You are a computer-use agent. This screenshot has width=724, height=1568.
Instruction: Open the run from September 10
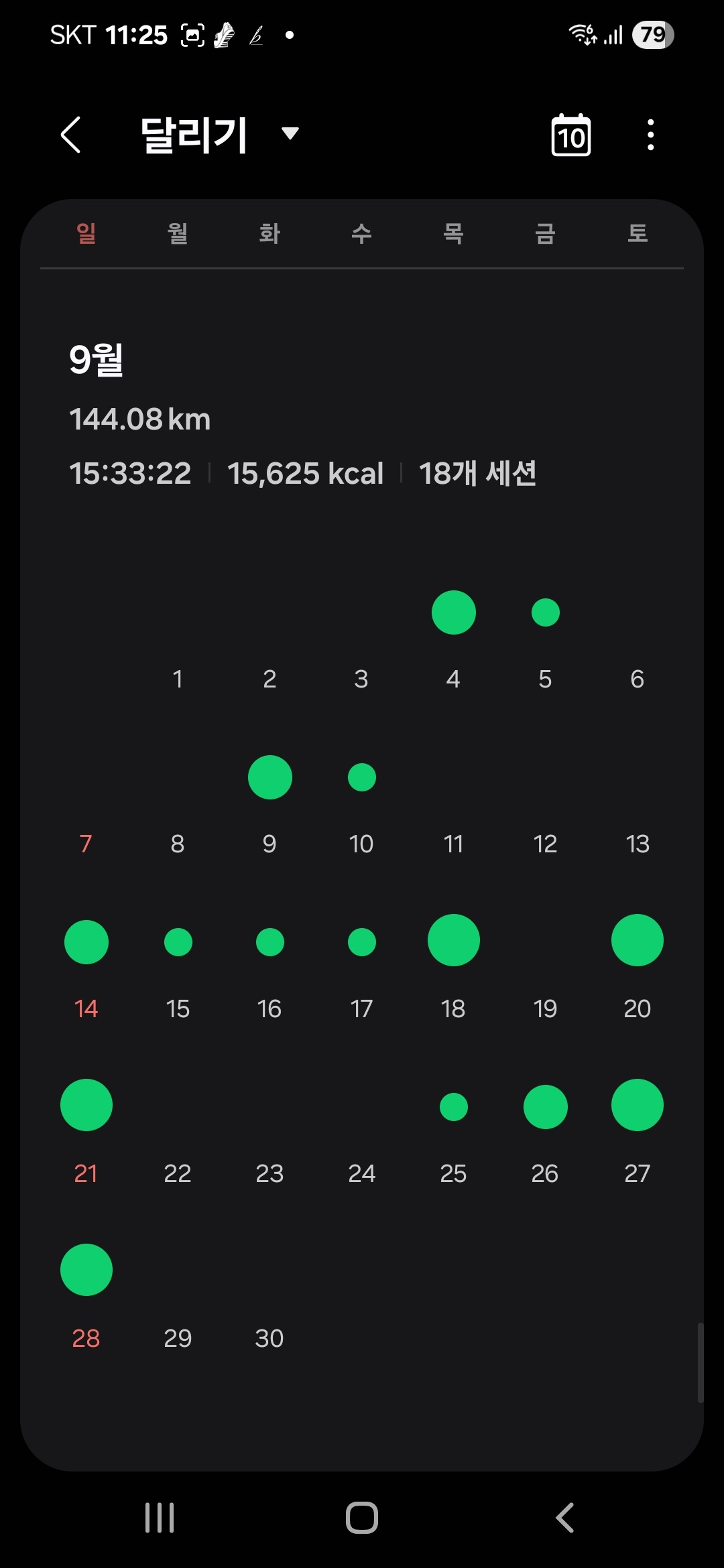click(362, 777)
